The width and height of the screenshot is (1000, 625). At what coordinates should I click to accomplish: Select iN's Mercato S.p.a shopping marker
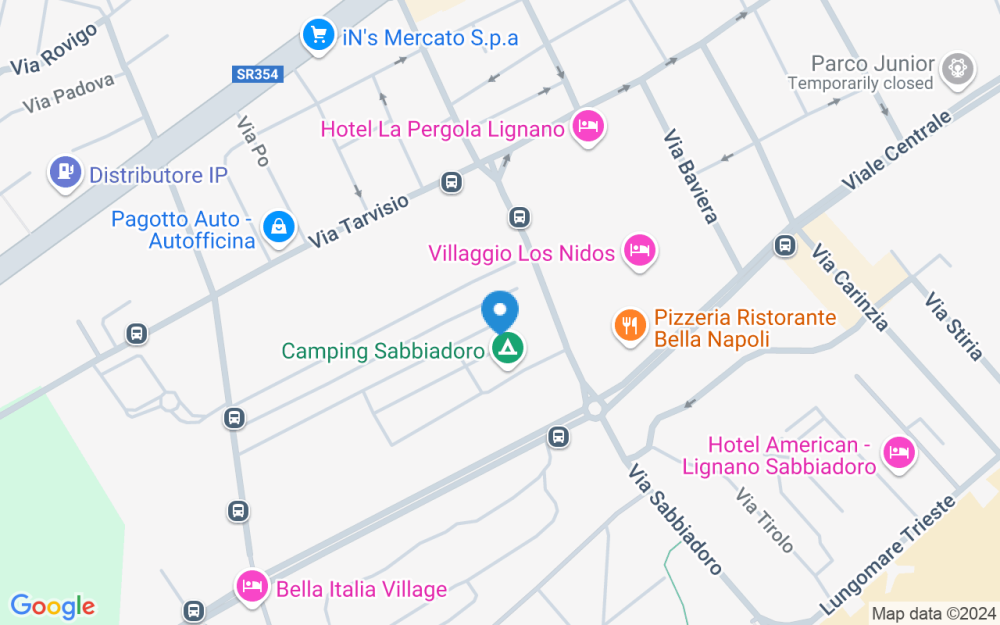(x=318, y=36)
